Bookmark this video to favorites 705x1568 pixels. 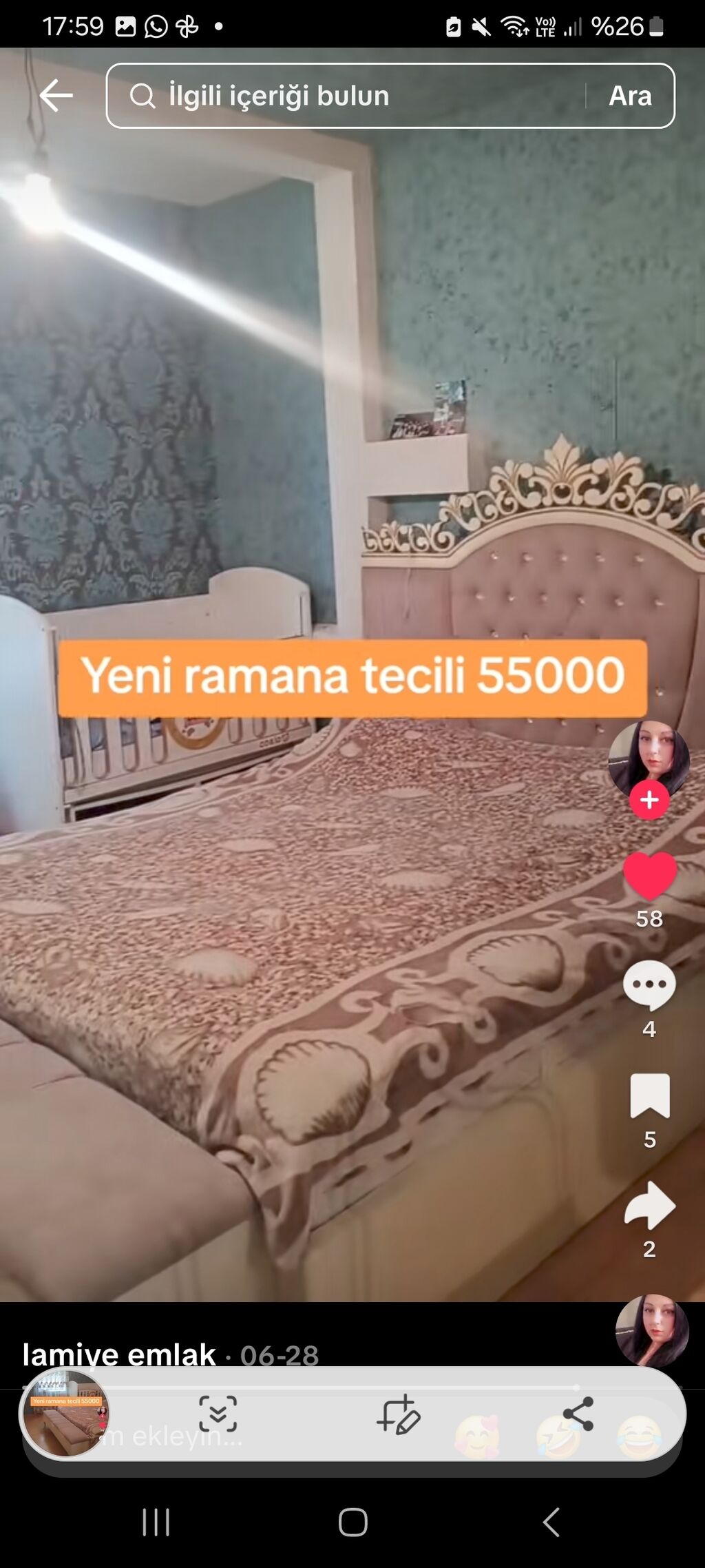(x=649, y=1096)
